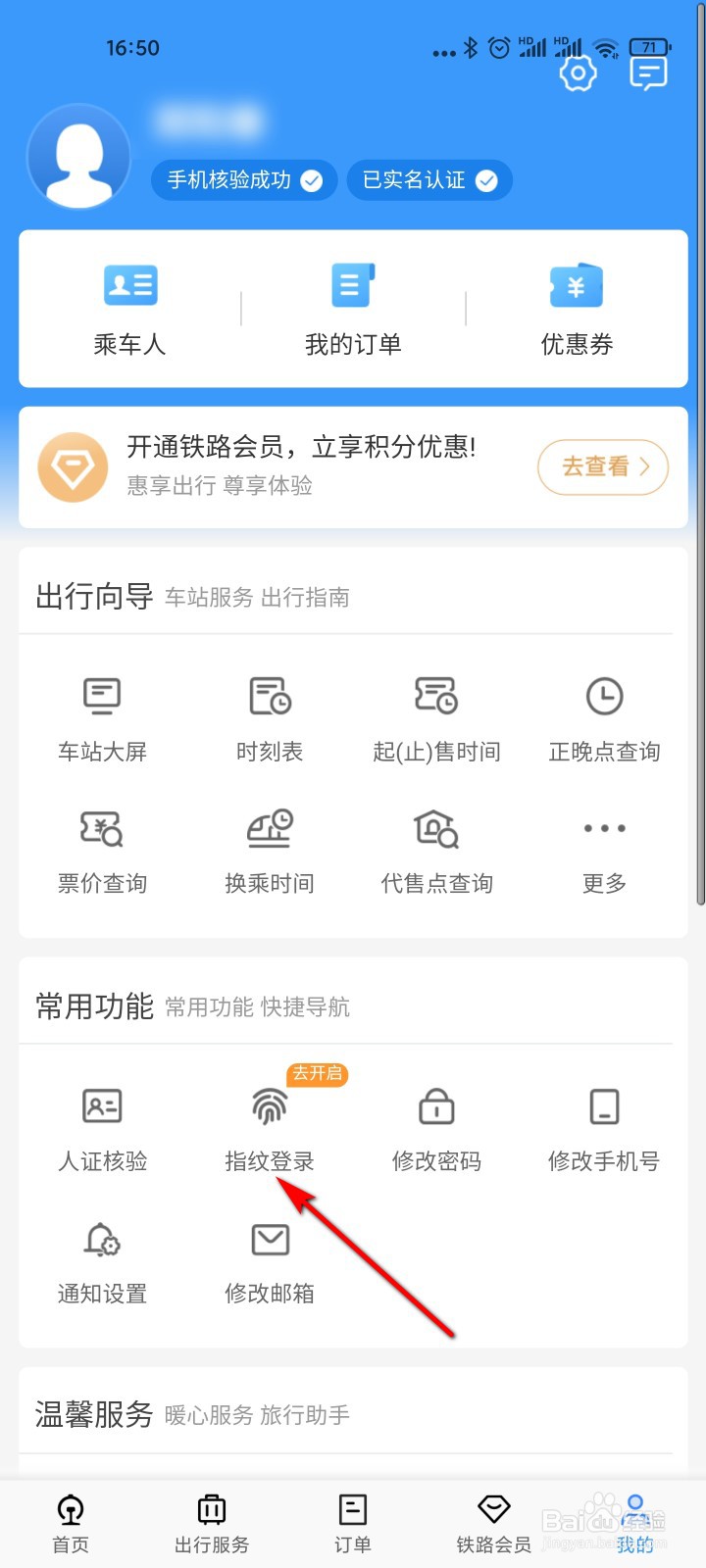Tap 去查看 to view railway membership
This screenshot has height=1568, width=706.
point(602,467)
